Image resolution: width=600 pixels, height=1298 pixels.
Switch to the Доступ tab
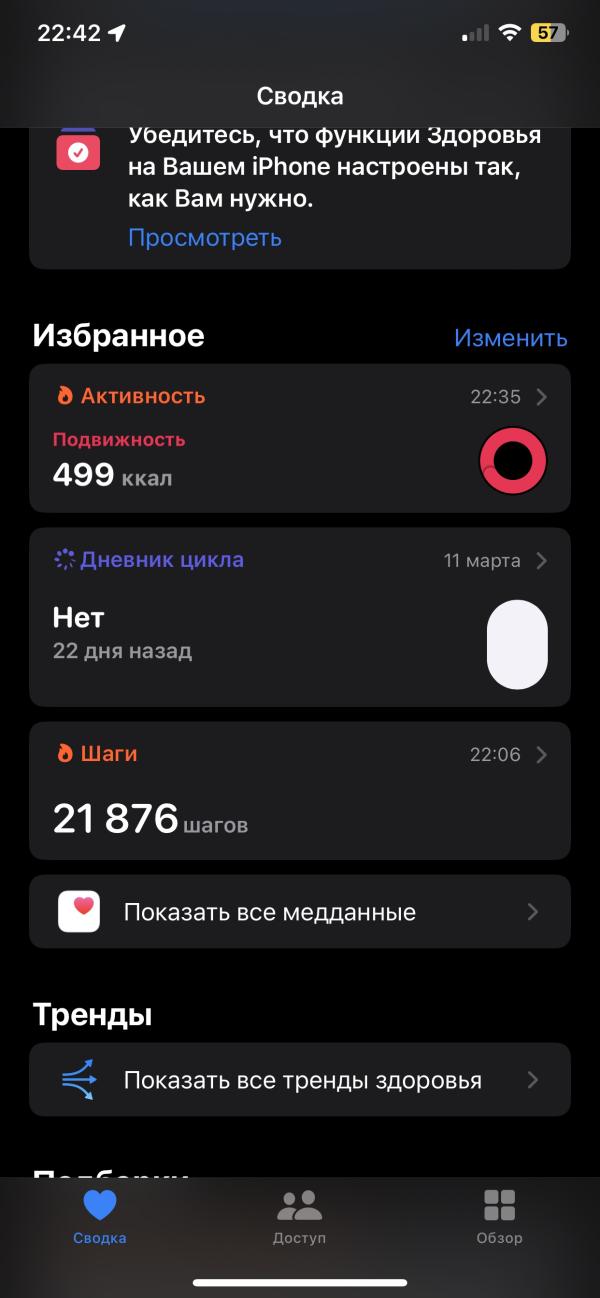[299, 1216]
